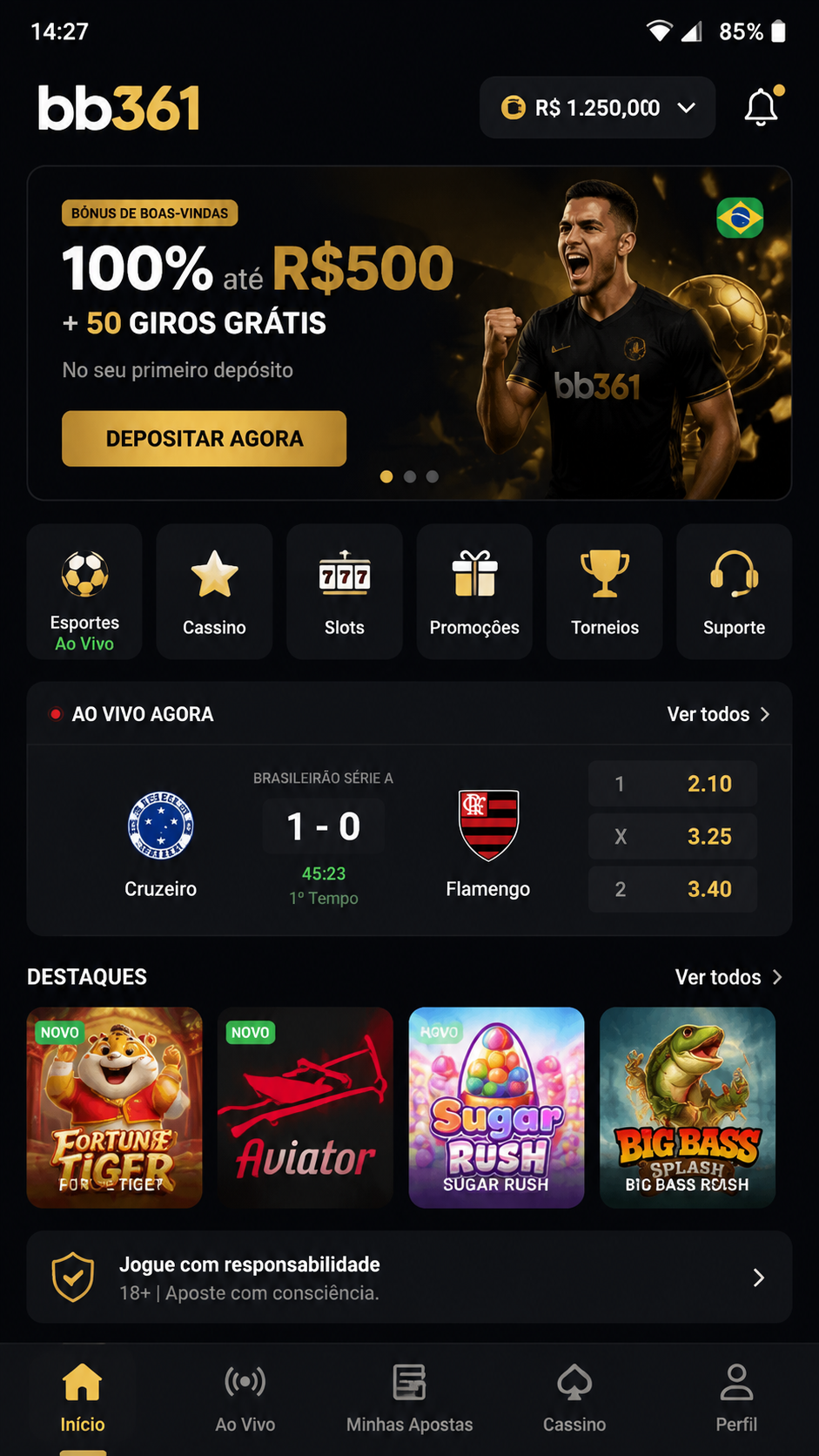This screenshot has width=819, height=1456.
Task: Tap the Depositar Agora button
Action: point(204,438)
